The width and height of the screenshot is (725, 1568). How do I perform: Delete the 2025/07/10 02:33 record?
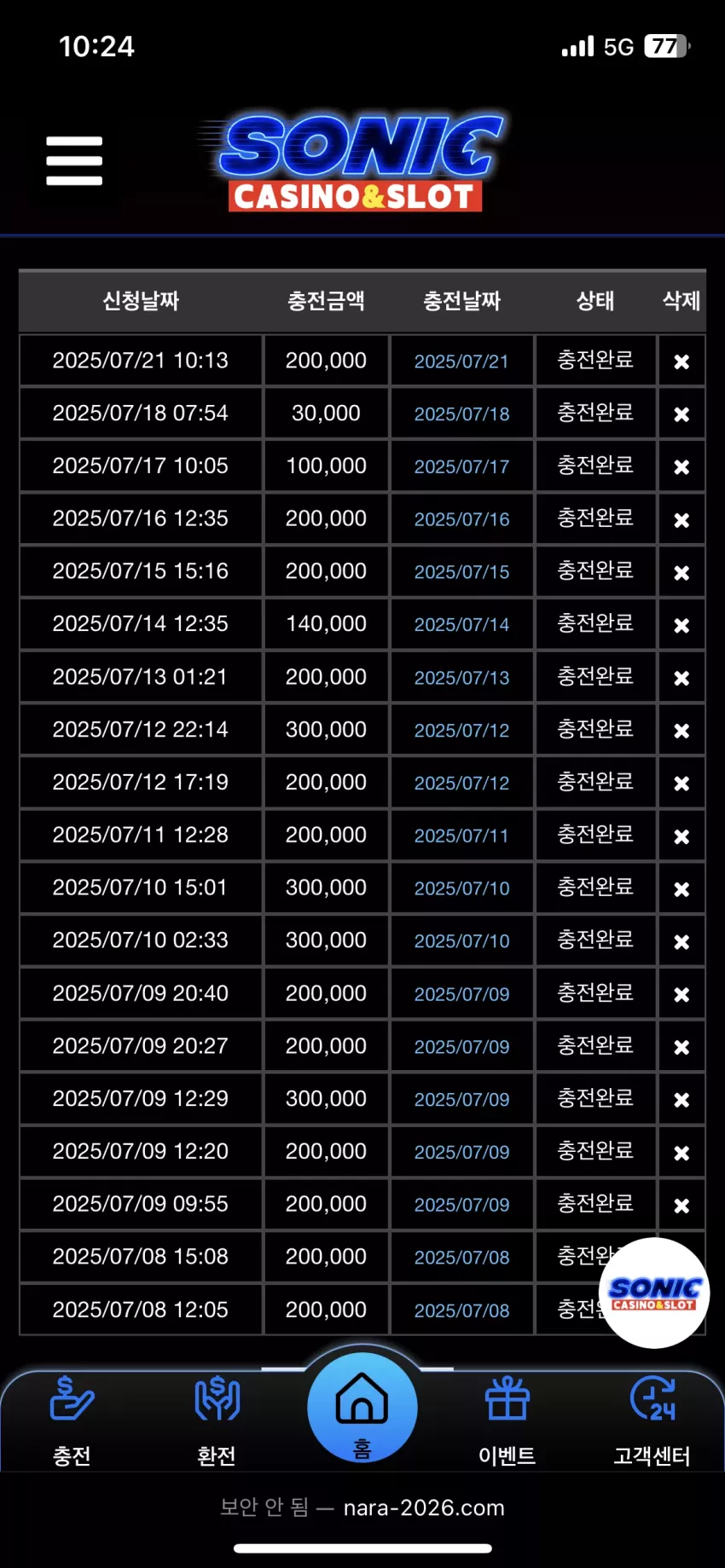pyautogui.click(x=681, y=942)
